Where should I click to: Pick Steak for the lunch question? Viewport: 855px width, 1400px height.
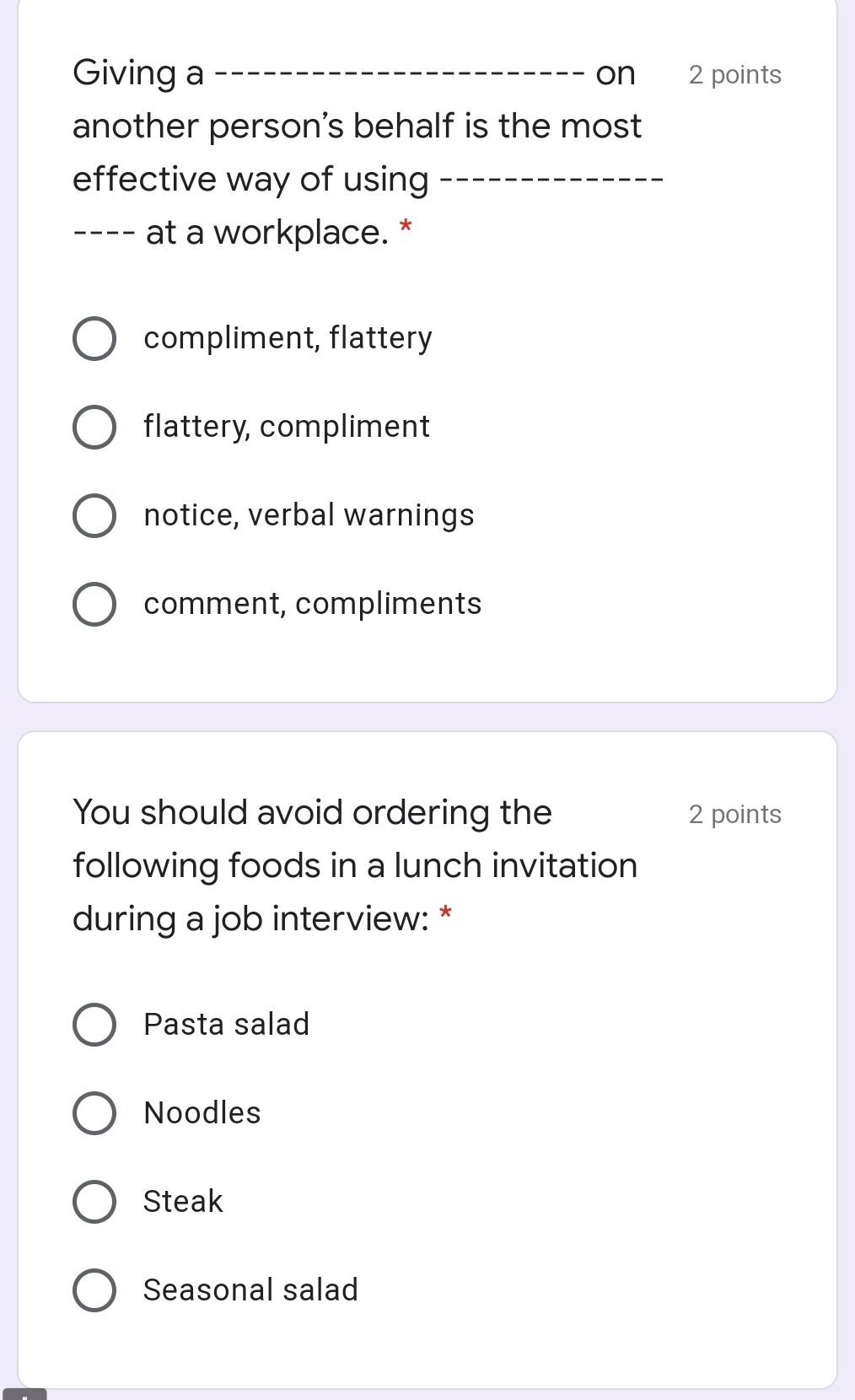pos(94,1202)
